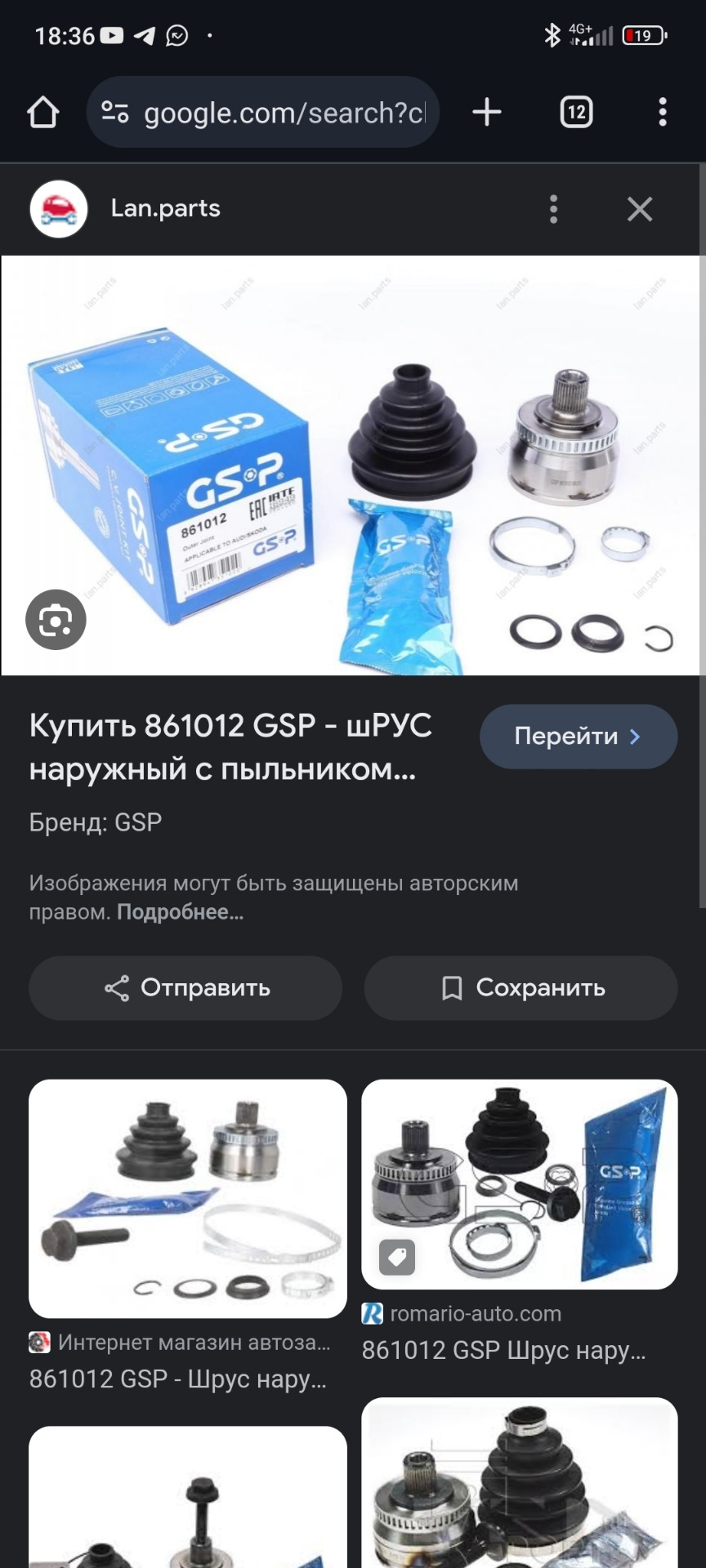This screenshot has height=1568, width=706.
Task: Search this image with Lens
Action: (56, 620)
